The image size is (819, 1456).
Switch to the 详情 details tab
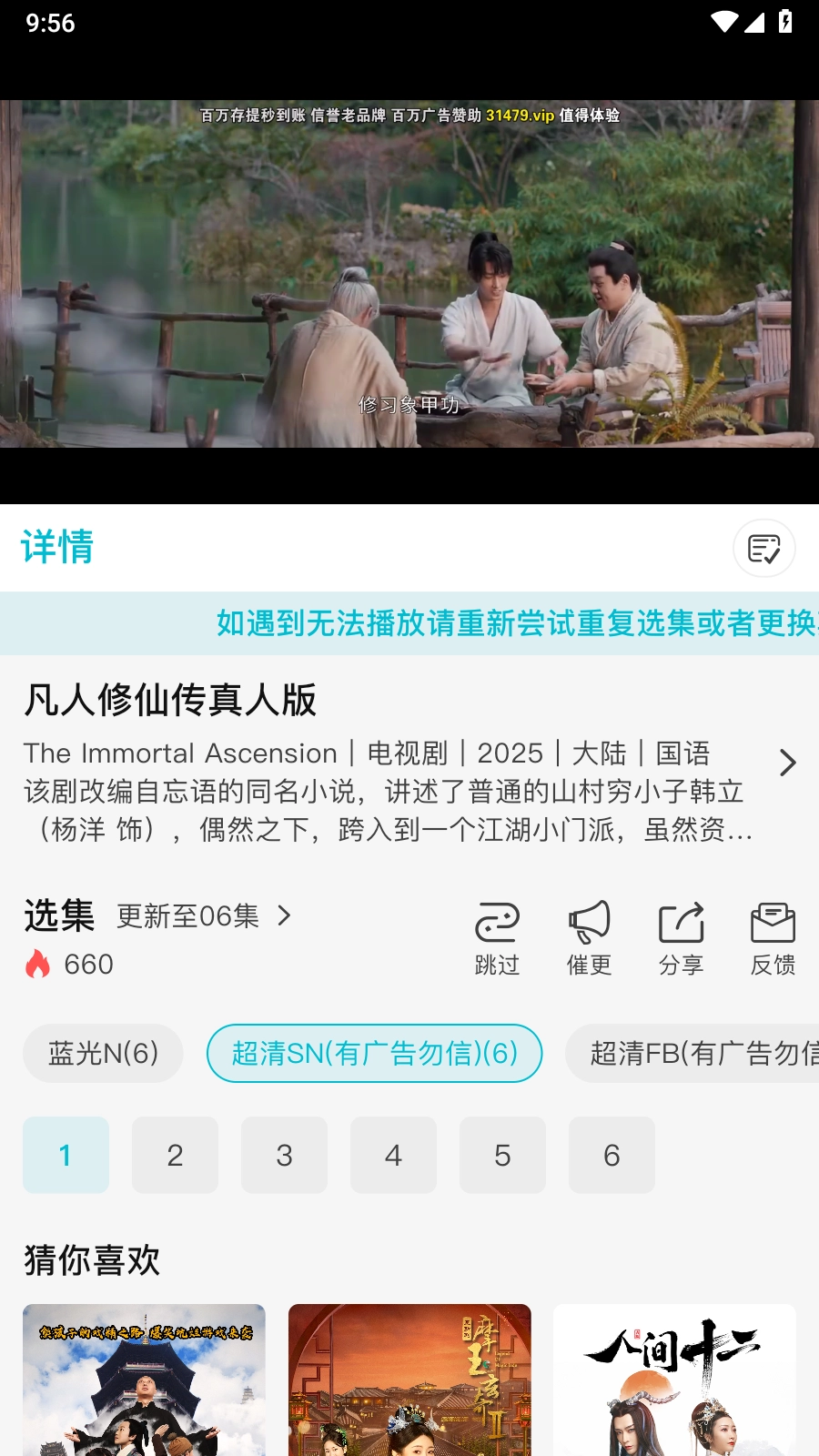point(55,548)
